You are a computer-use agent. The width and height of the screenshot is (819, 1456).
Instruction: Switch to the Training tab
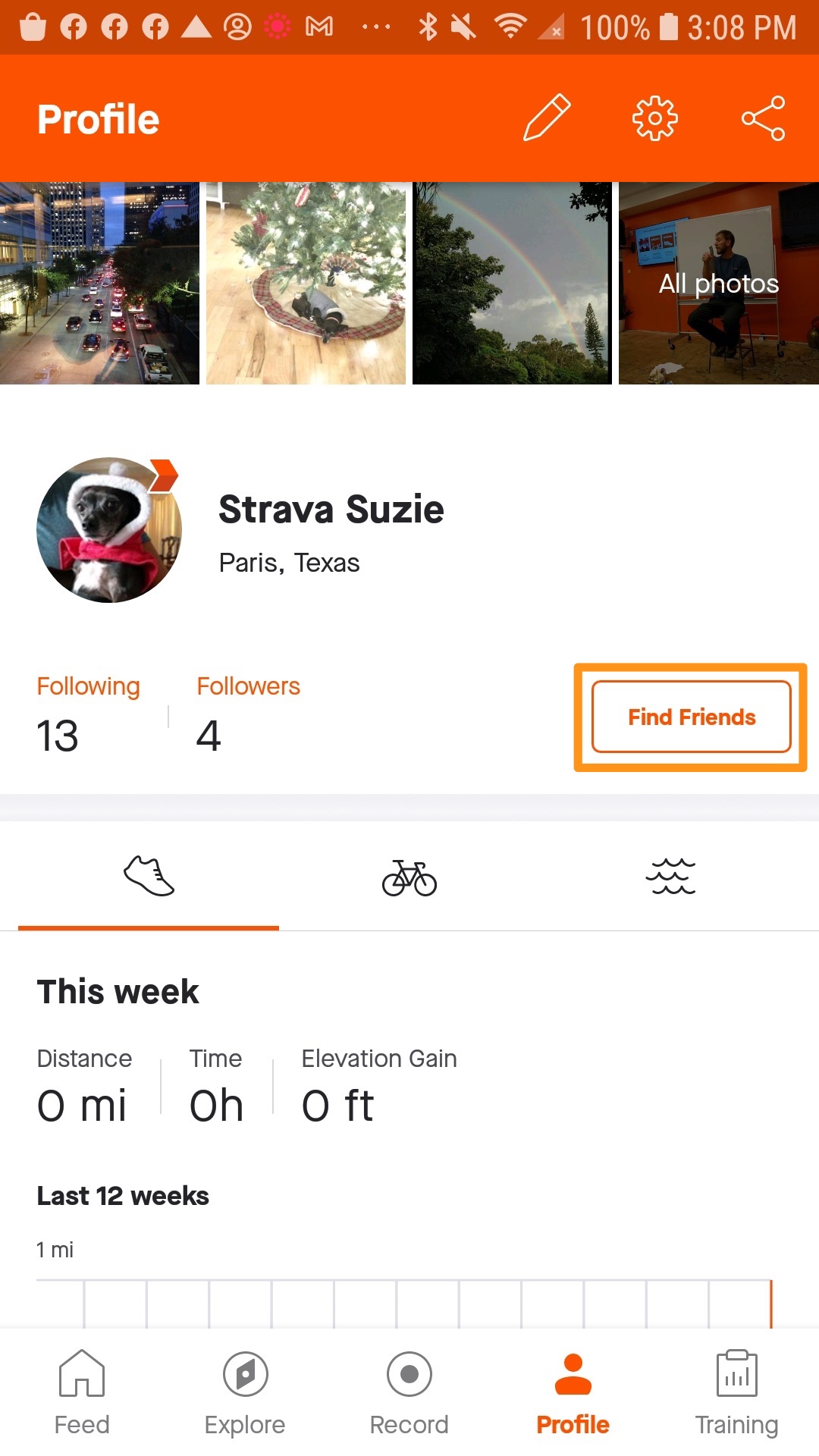736,1392
